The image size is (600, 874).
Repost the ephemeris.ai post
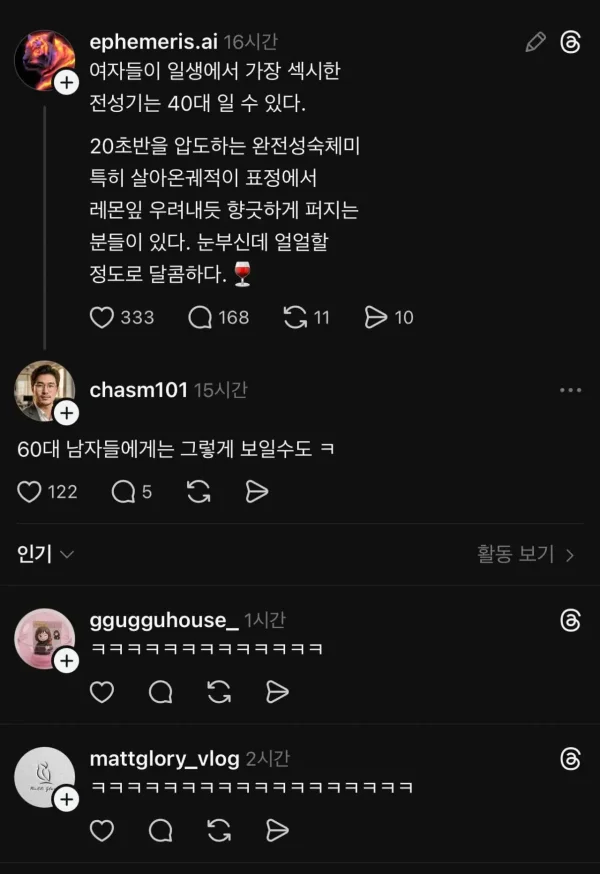[295, 317]
